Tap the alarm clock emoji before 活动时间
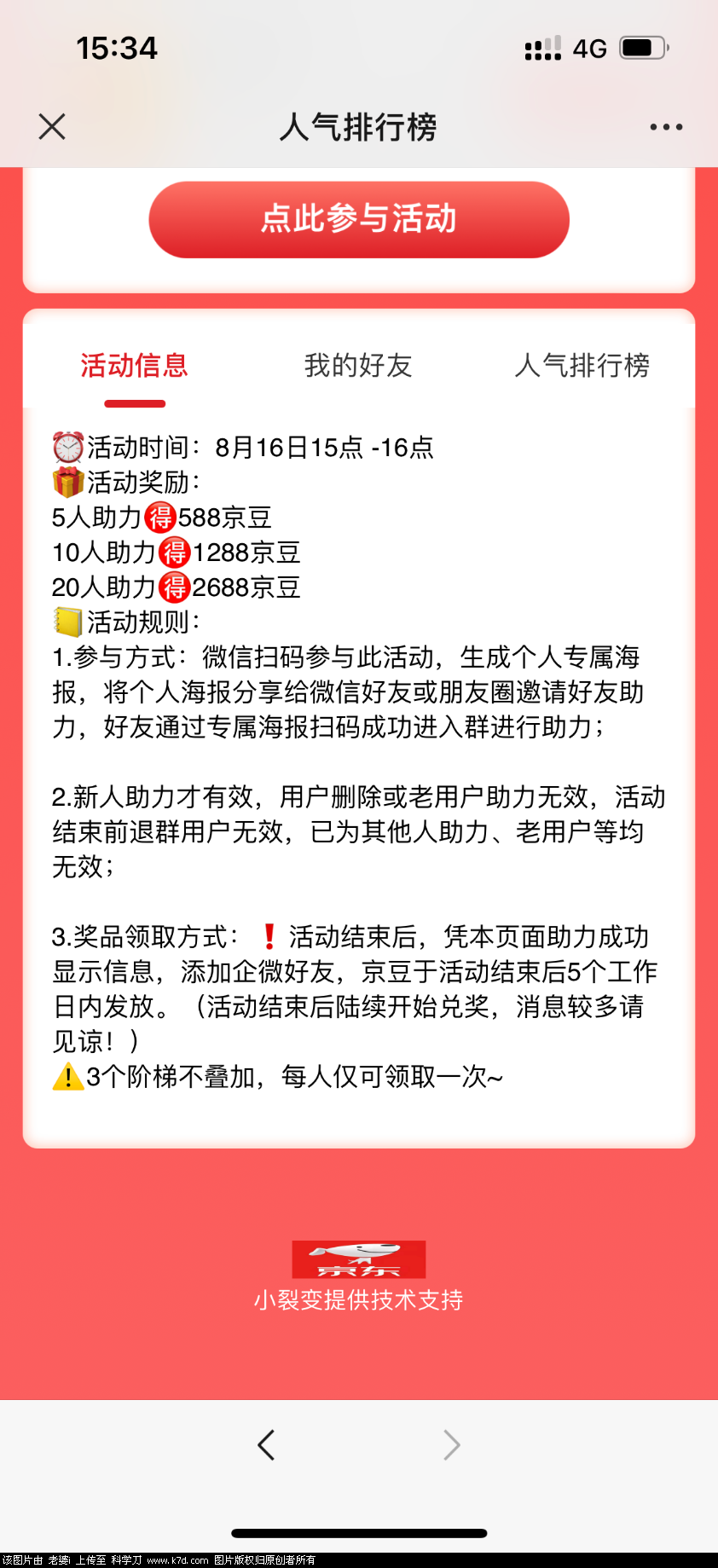The height and width of the screenshot is (1568, 718). click(66, 445)
